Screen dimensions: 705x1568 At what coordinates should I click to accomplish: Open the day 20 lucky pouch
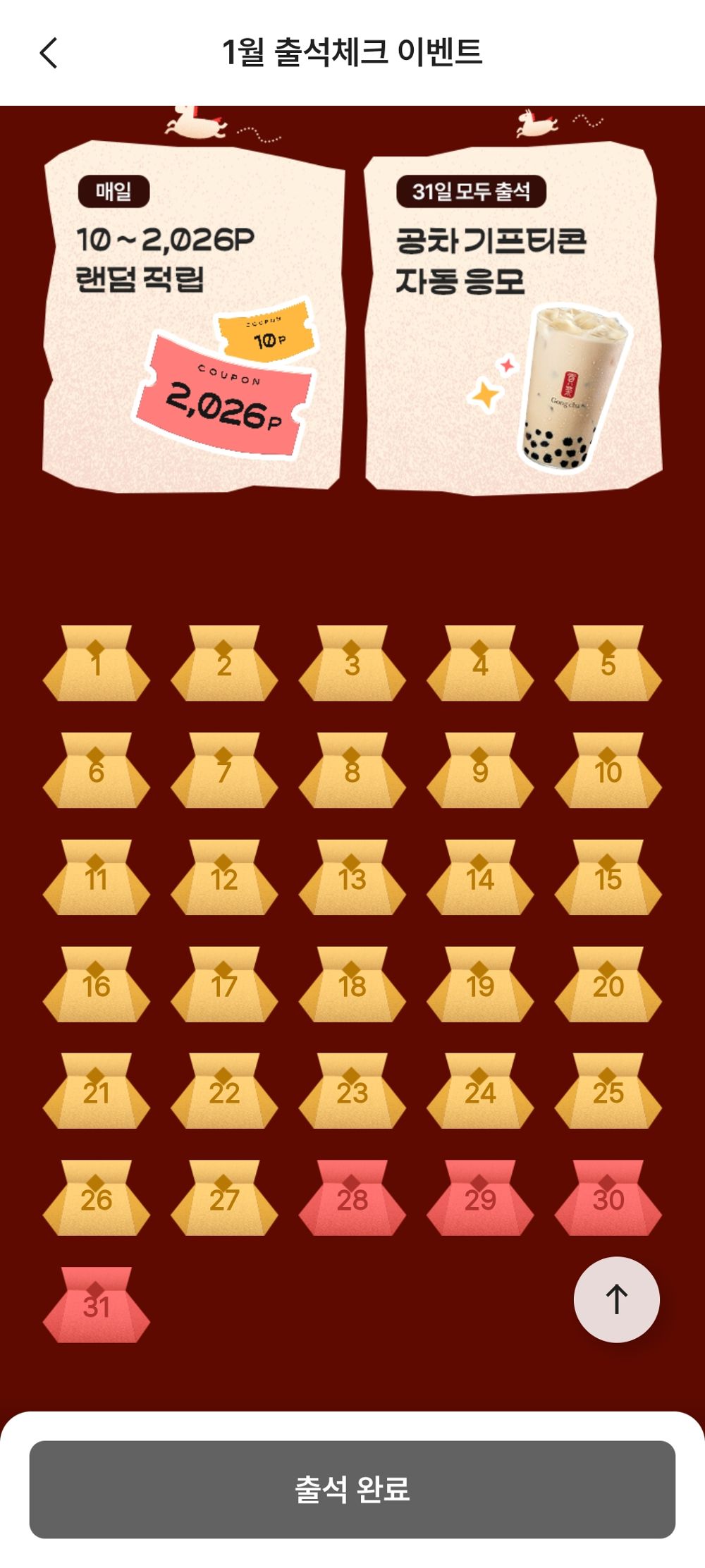608,986
